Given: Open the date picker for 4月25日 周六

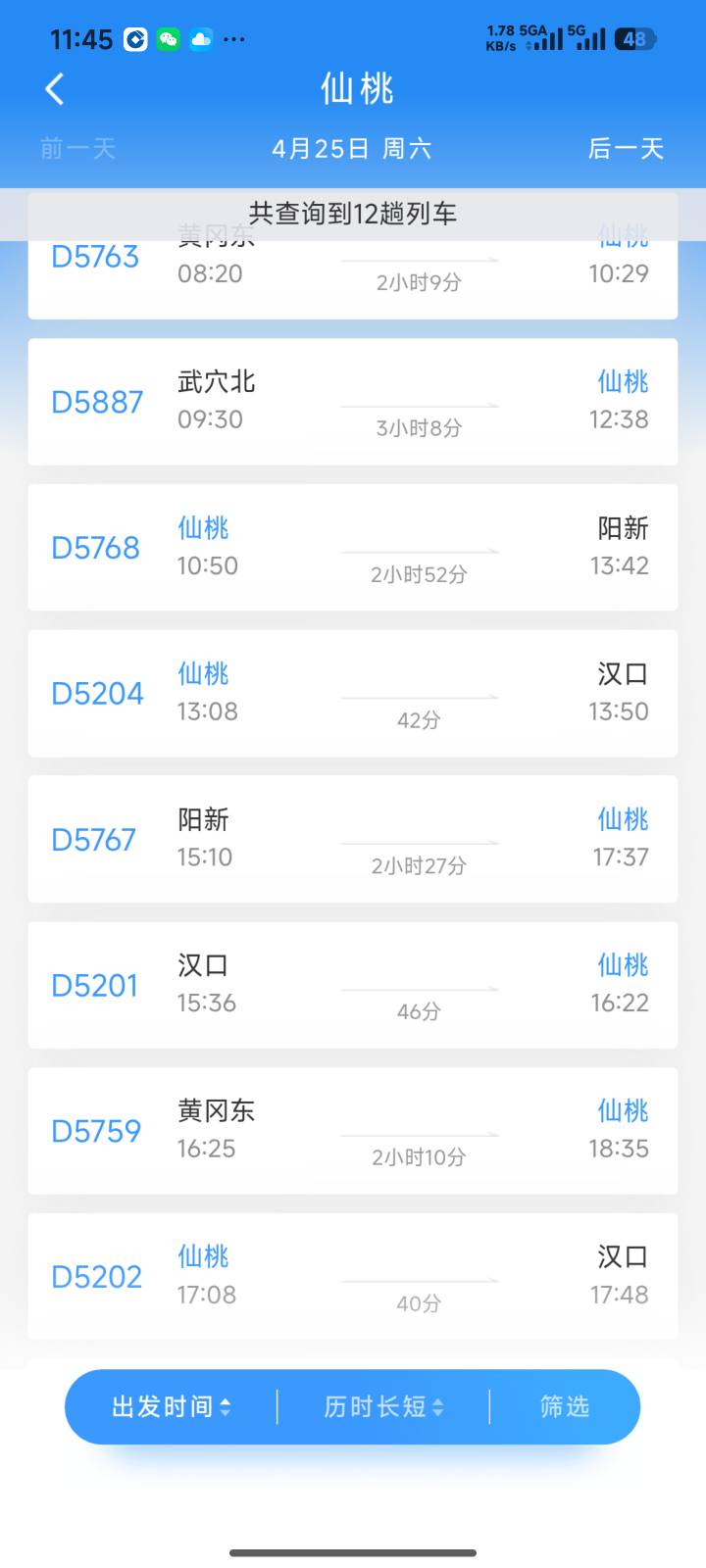Looking at the screenshot, I should [352, 149].
